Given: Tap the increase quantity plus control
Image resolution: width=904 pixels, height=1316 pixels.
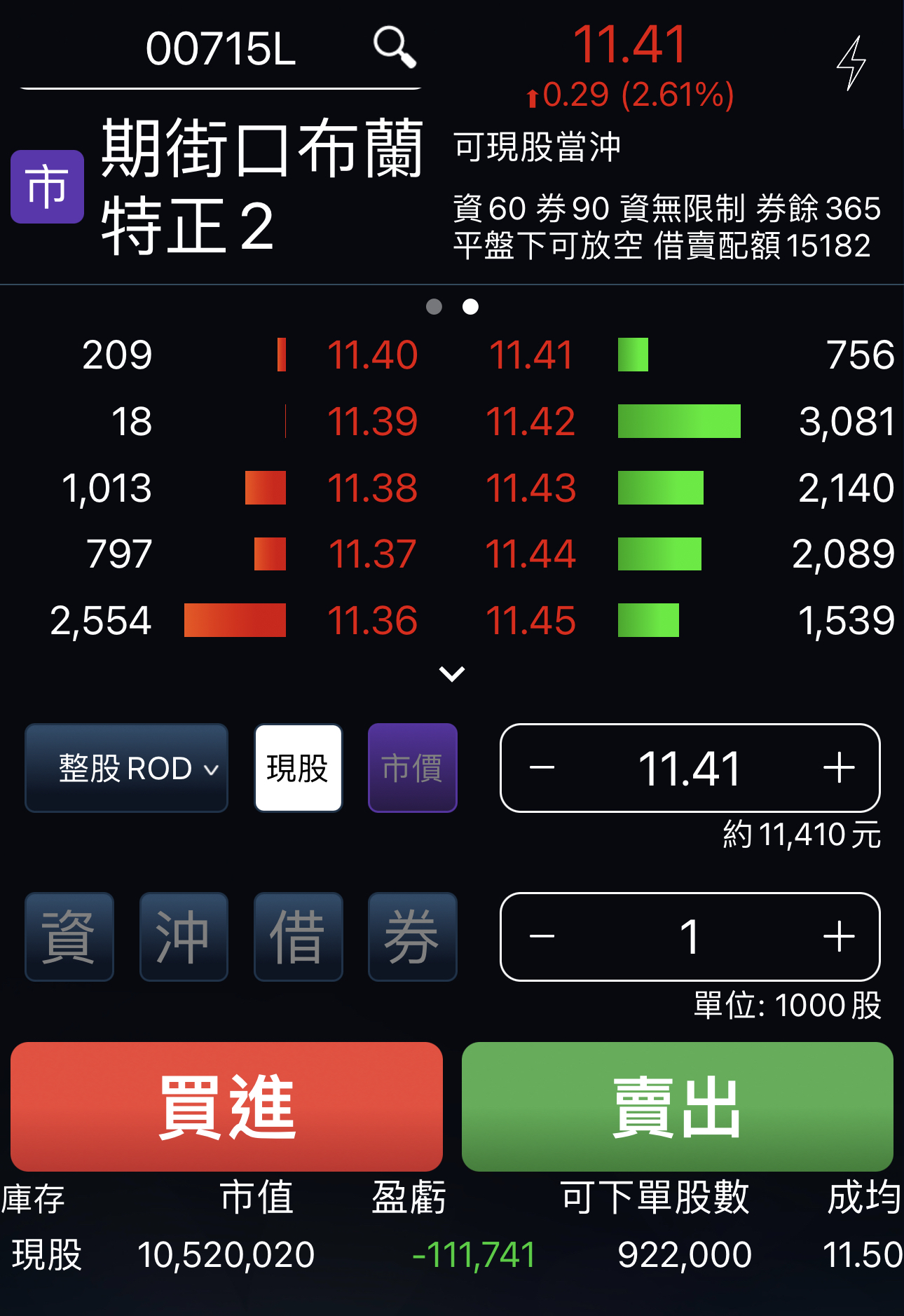Looking at the screenshot, I should tap(838, 937).
